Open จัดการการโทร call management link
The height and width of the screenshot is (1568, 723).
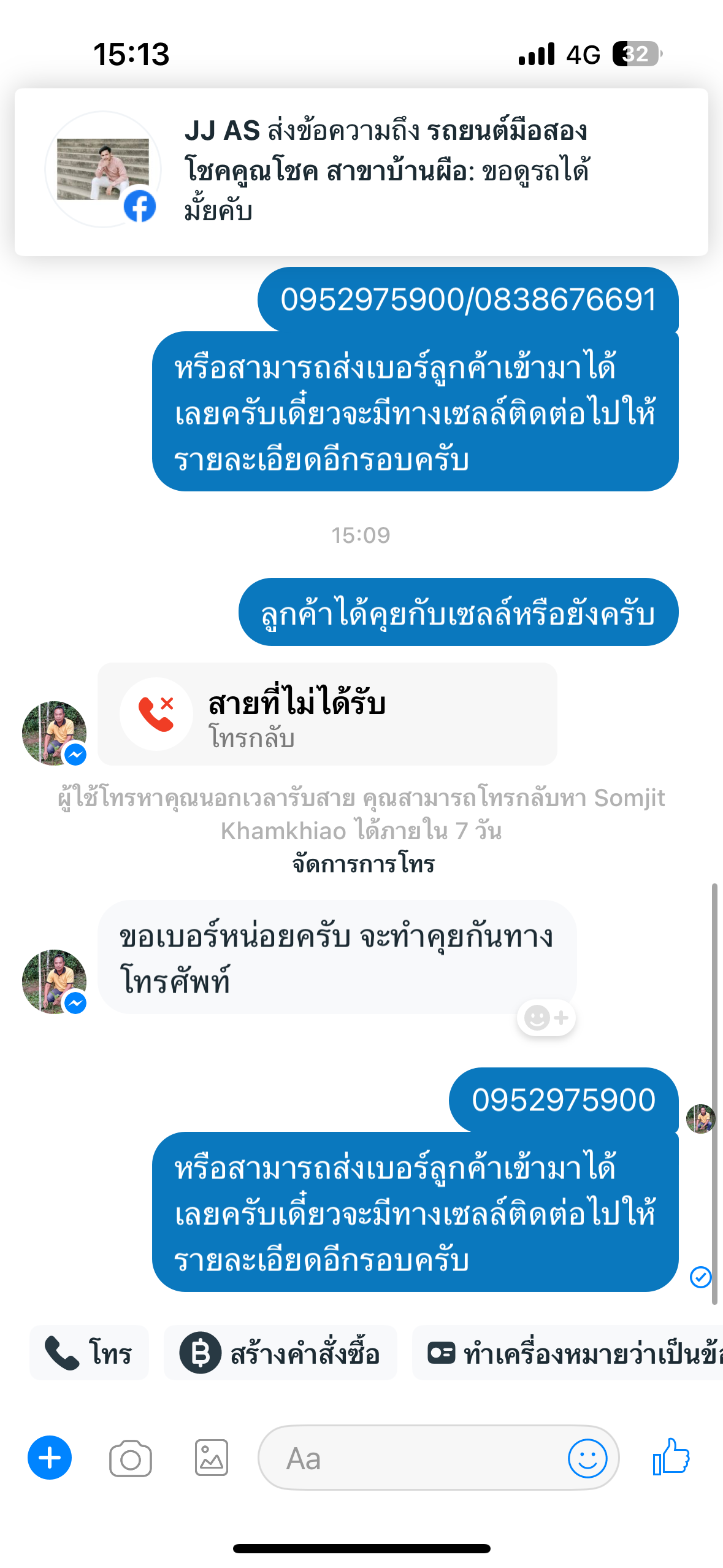click(x=363, y=864)
